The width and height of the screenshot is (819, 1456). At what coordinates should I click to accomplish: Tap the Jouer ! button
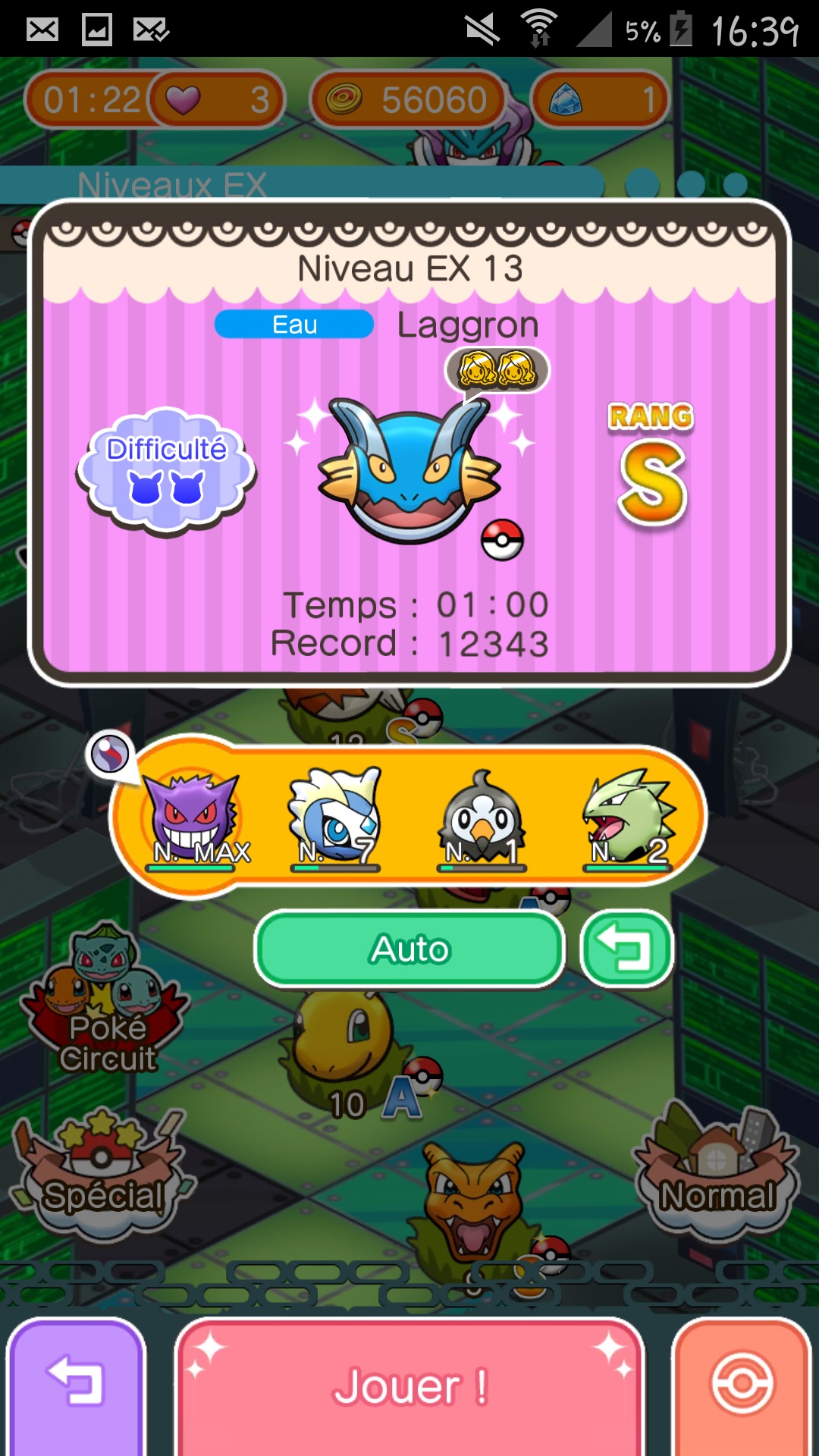click(409, 1386)
